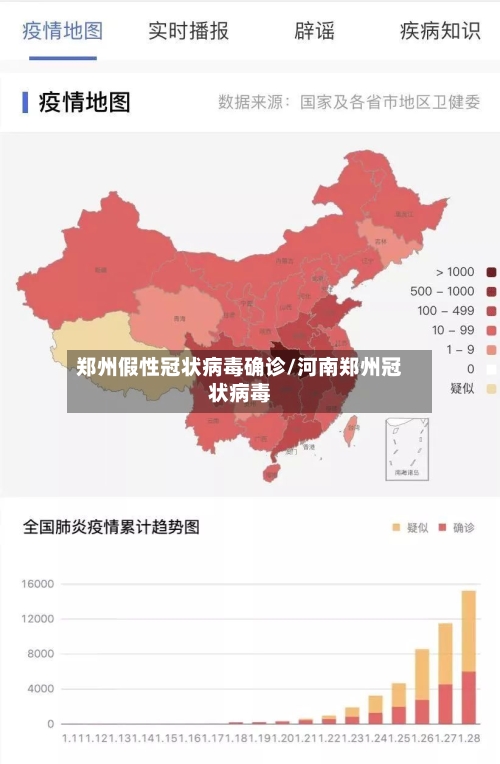This screenshot has width=500, height=764.
Task: Select the 疫情地图 tab
Action: 62,31
